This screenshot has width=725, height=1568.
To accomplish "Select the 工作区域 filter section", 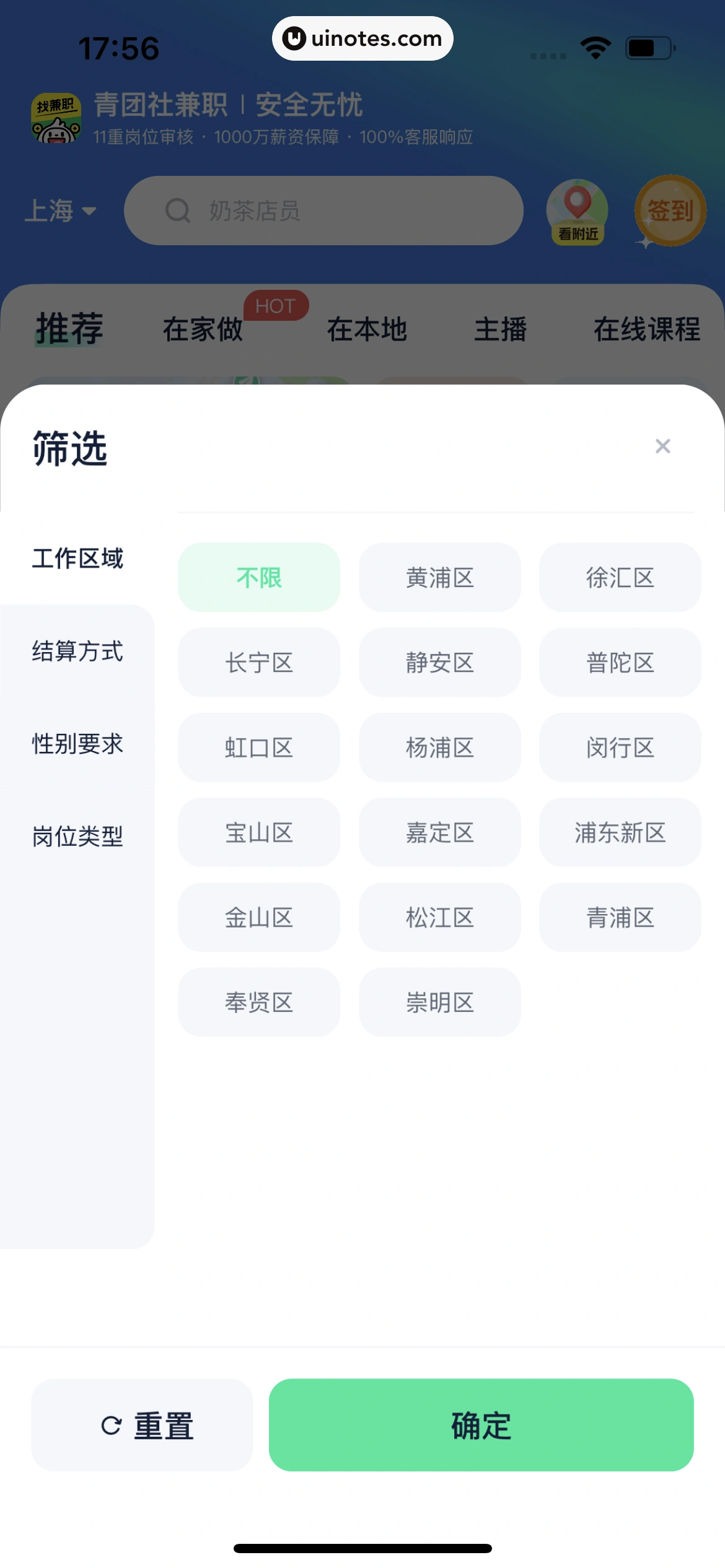I will 77,559.
